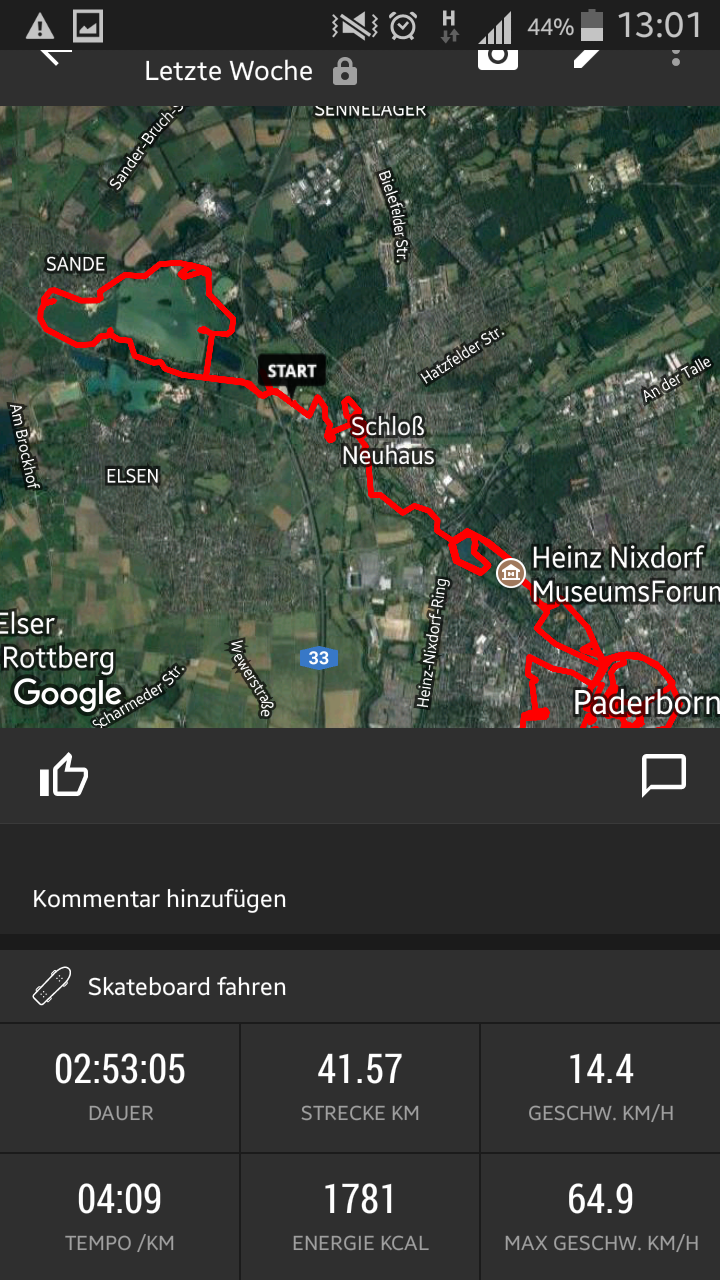The height and width of the screenshot is (1280, 720).
Task: Open the camera to add a photo
Action: (x=497, y=58)
